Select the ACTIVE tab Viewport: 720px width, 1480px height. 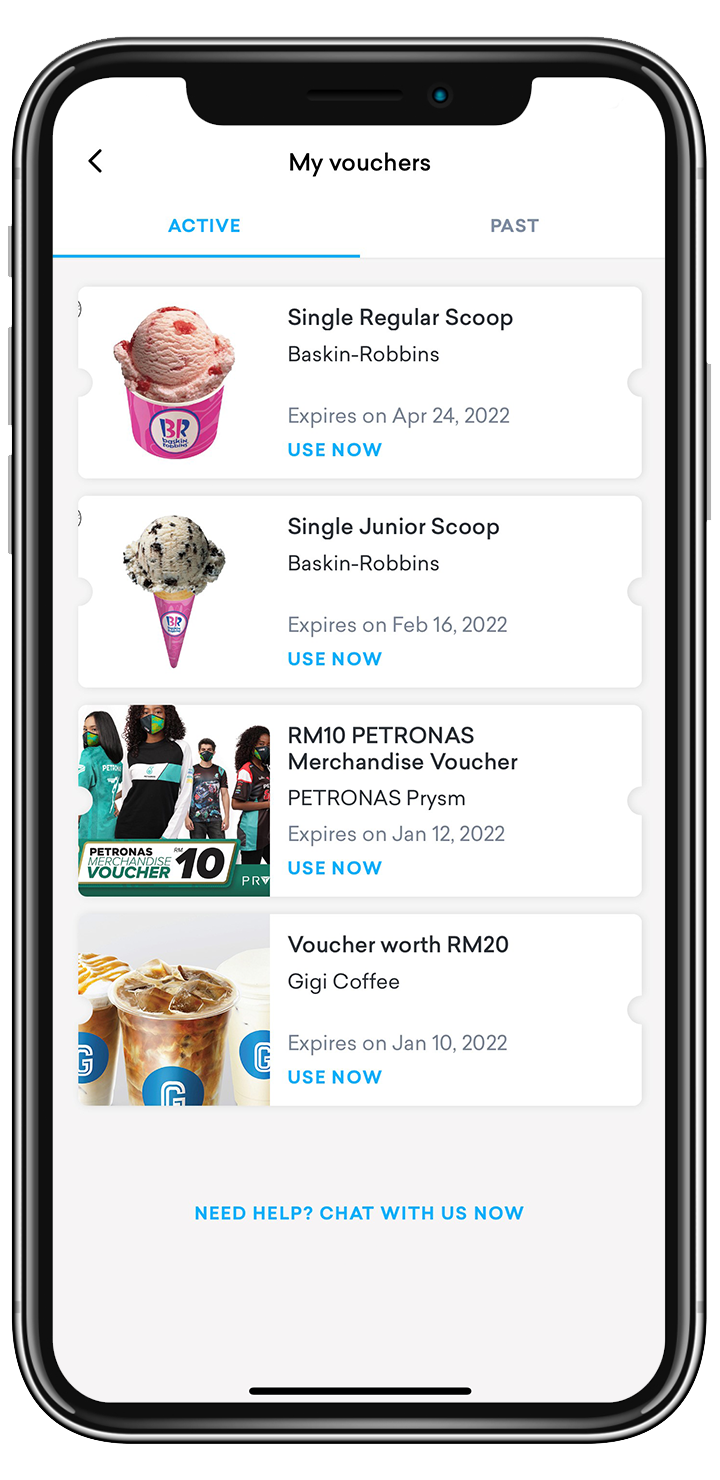pos(204,226)
